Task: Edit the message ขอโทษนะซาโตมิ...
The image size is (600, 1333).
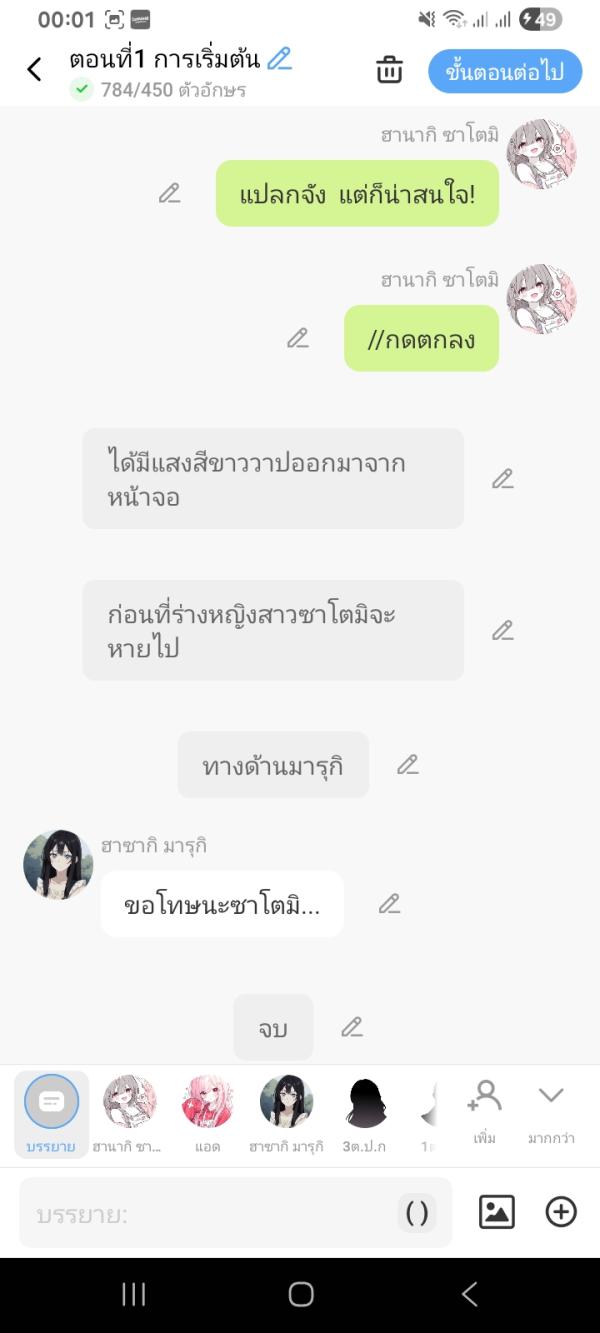Action: coord(389,904)
